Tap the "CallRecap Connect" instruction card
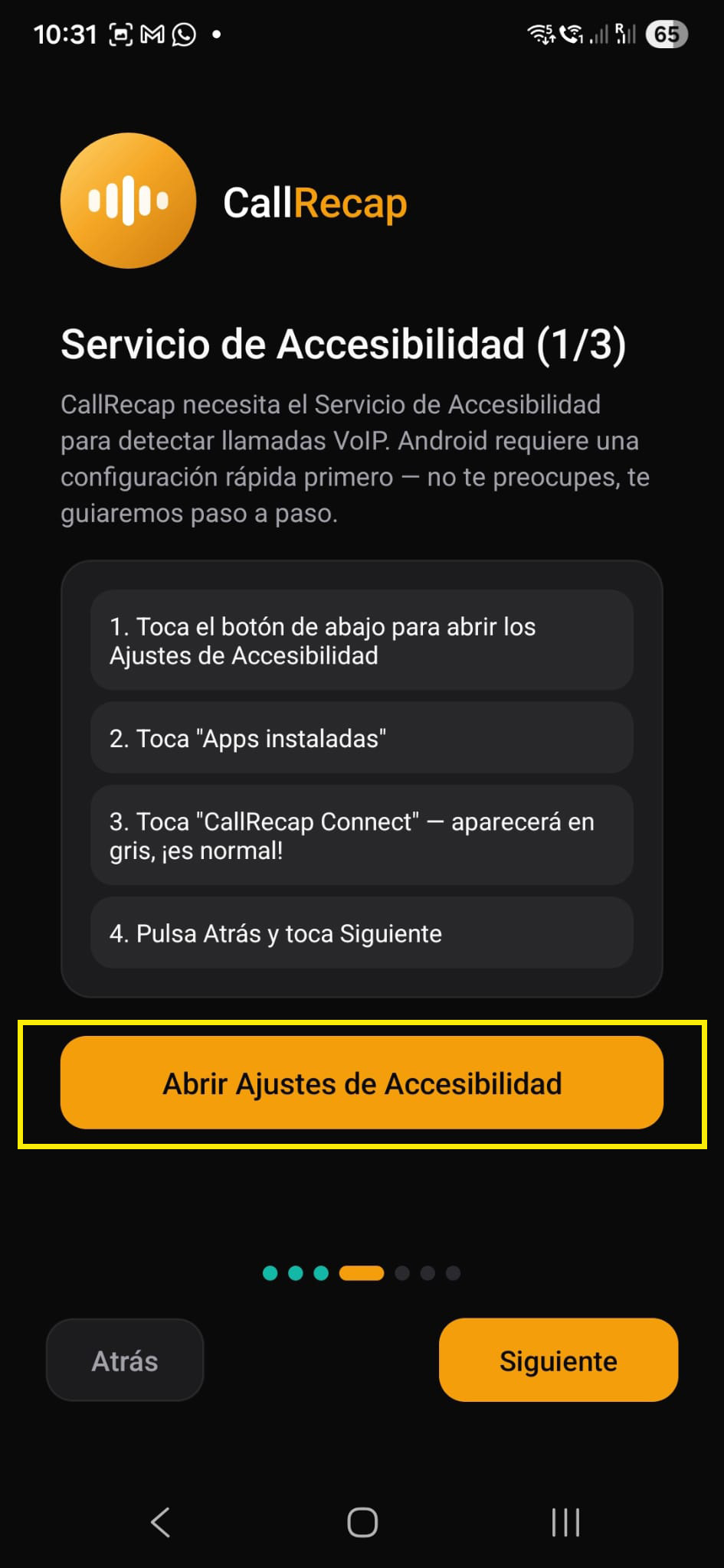The width and height of the screenshot is (724, 1568). (x=361, y=835)
